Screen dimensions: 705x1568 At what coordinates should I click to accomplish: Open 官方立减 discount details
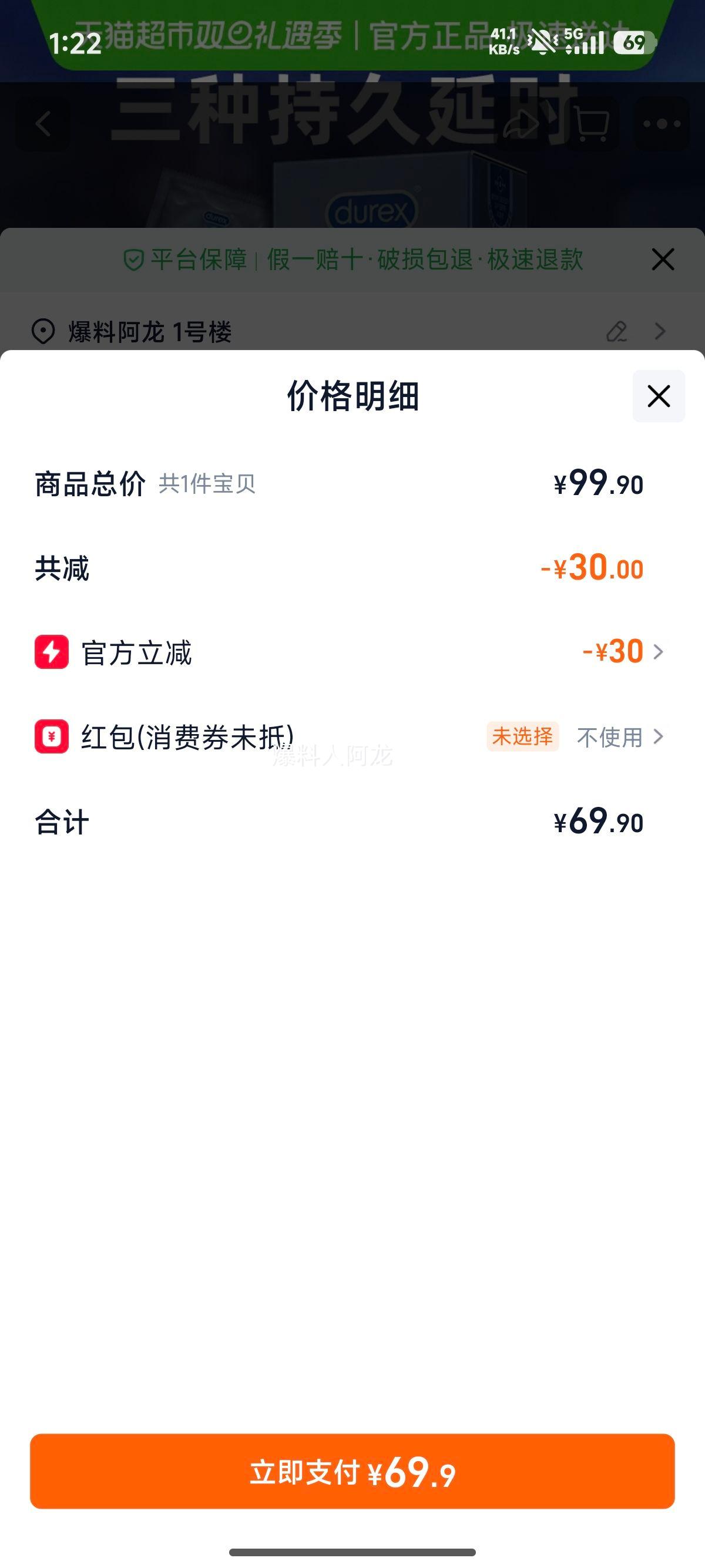point(622,652)
